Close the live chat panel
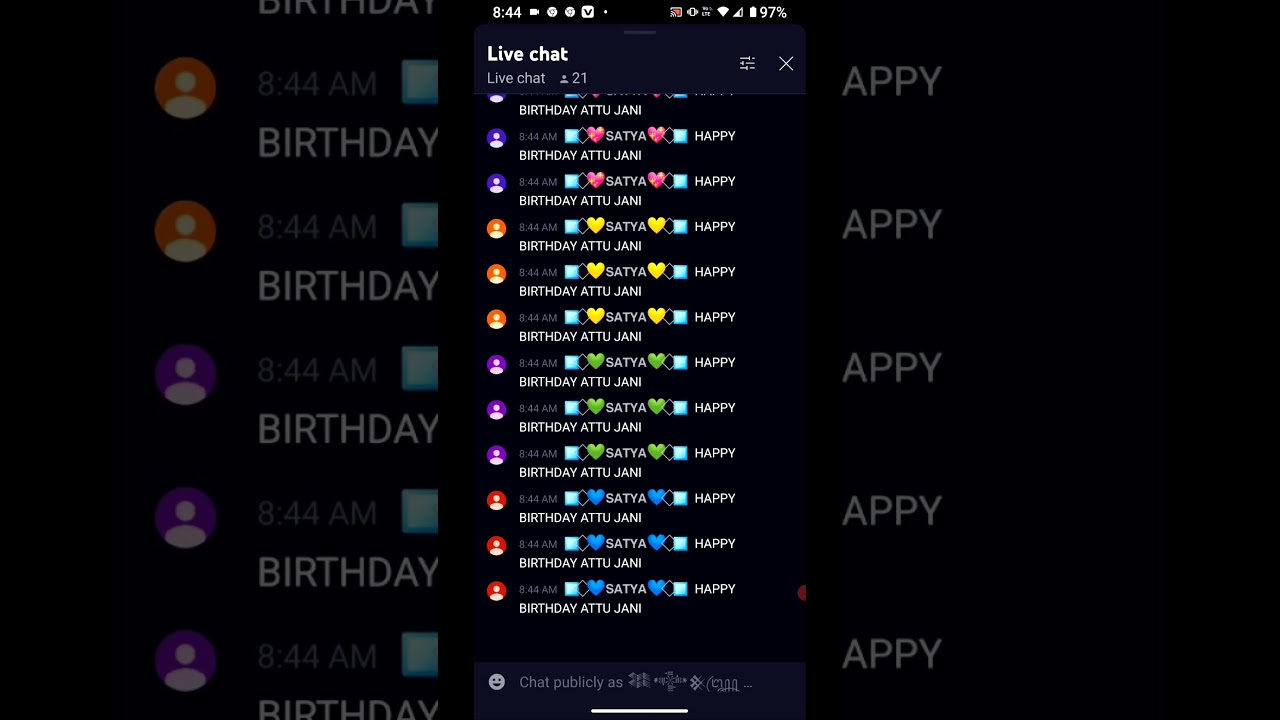The image size is (1280, 720). coord(786,64)
